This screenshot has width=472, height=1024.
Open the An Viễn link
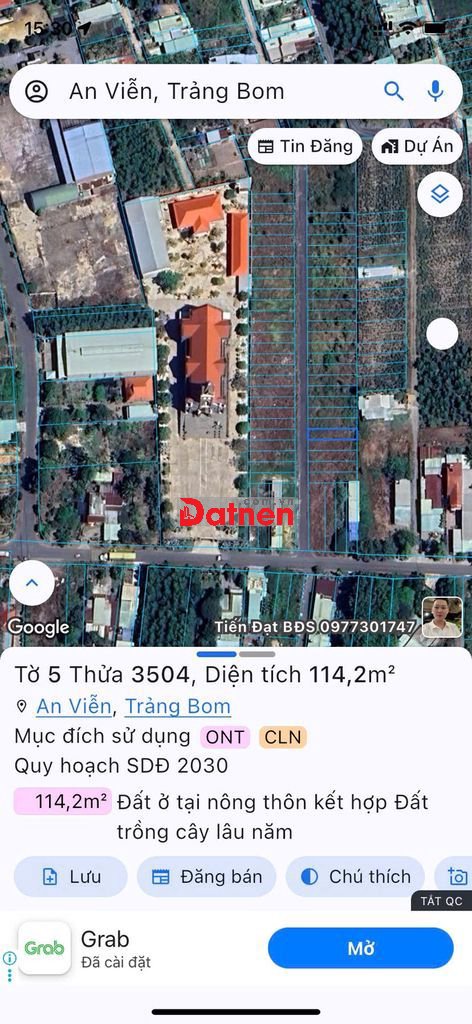coord(74,706)
